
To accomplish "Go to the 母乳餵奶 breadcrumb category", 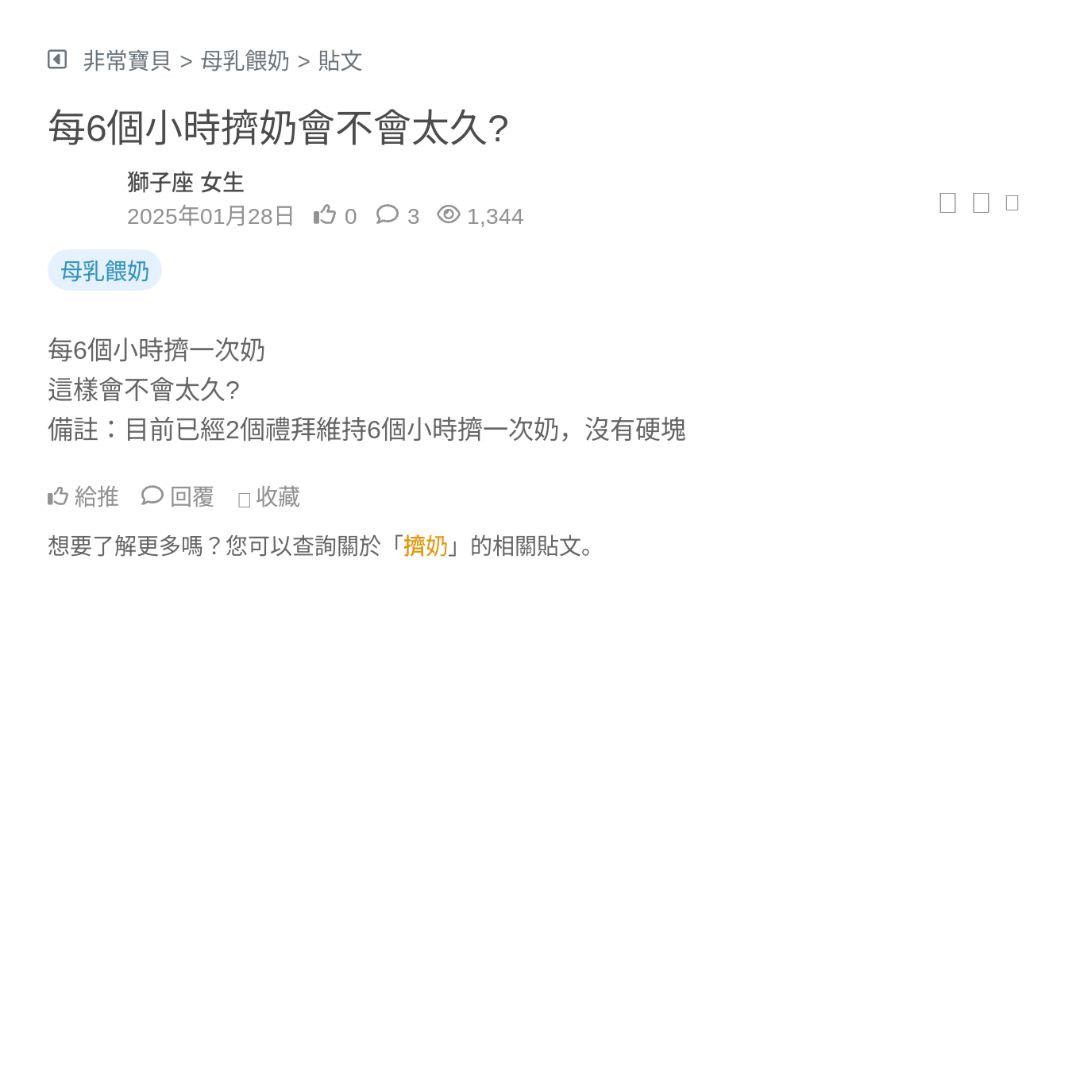I will pyautogui.click(x=245, y=61).
